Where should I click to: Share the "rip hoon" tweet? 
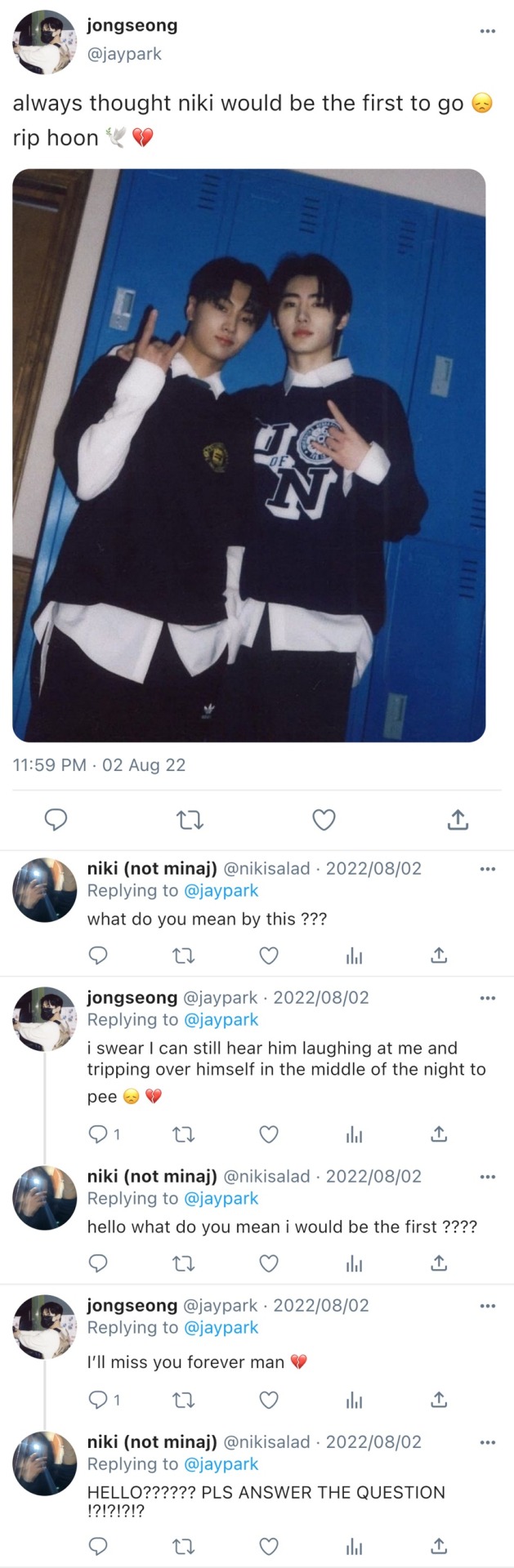click(458, 819)
